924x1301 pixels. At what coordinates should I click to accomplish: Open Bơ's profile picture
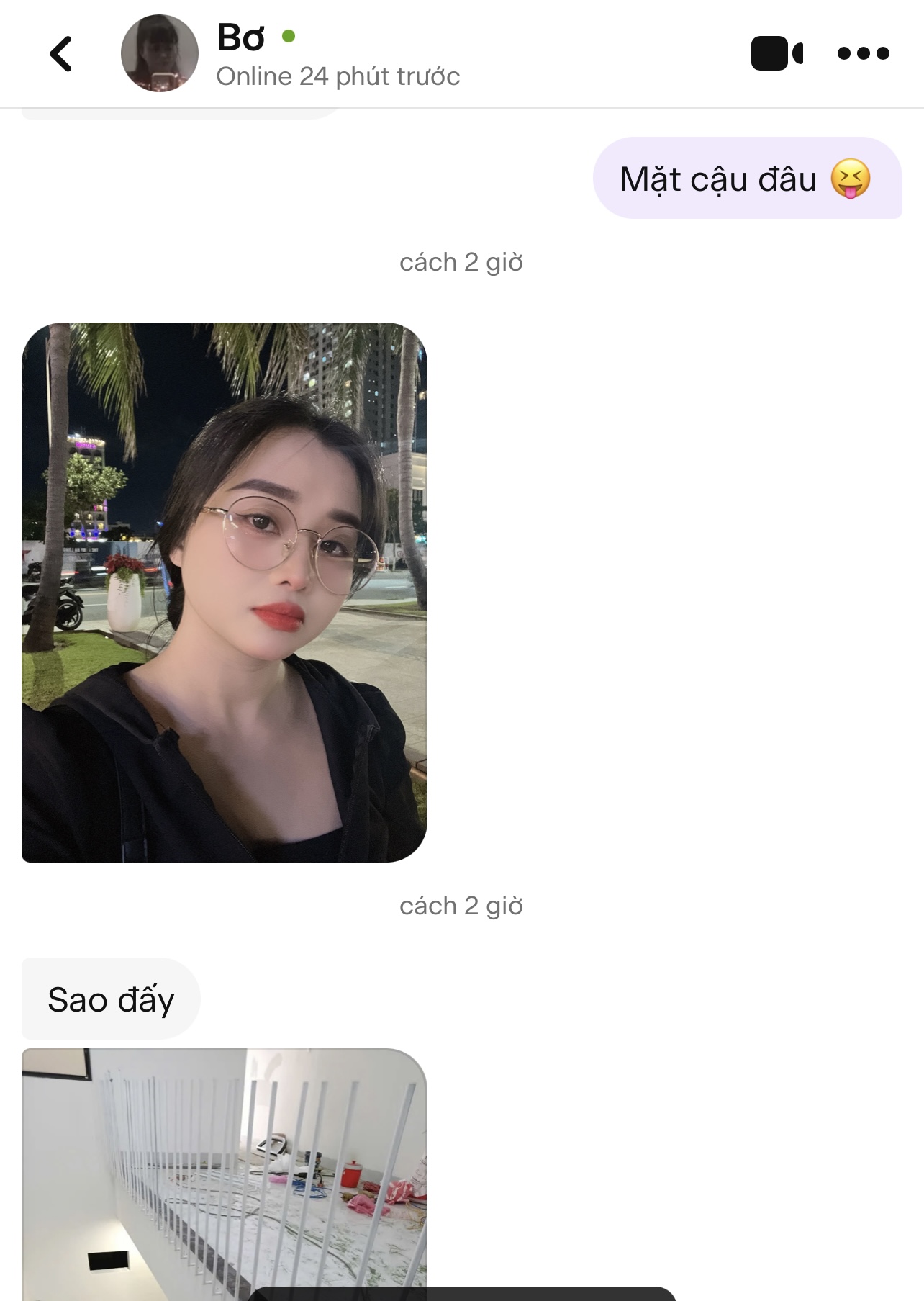159,53
